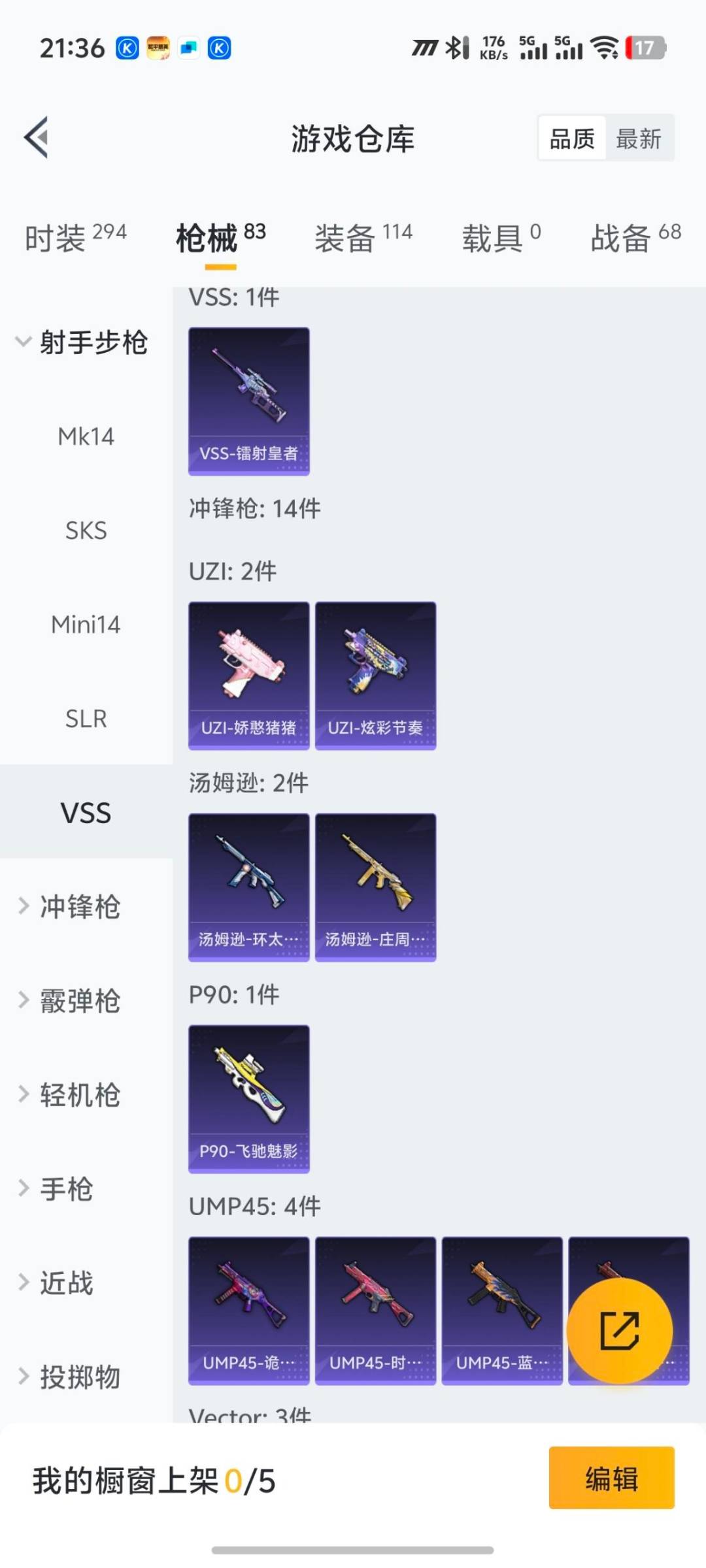Open the P90-飞驰魅影 skin
The width and height of the screenshot is (706, 1568).
pos(248,1099)
